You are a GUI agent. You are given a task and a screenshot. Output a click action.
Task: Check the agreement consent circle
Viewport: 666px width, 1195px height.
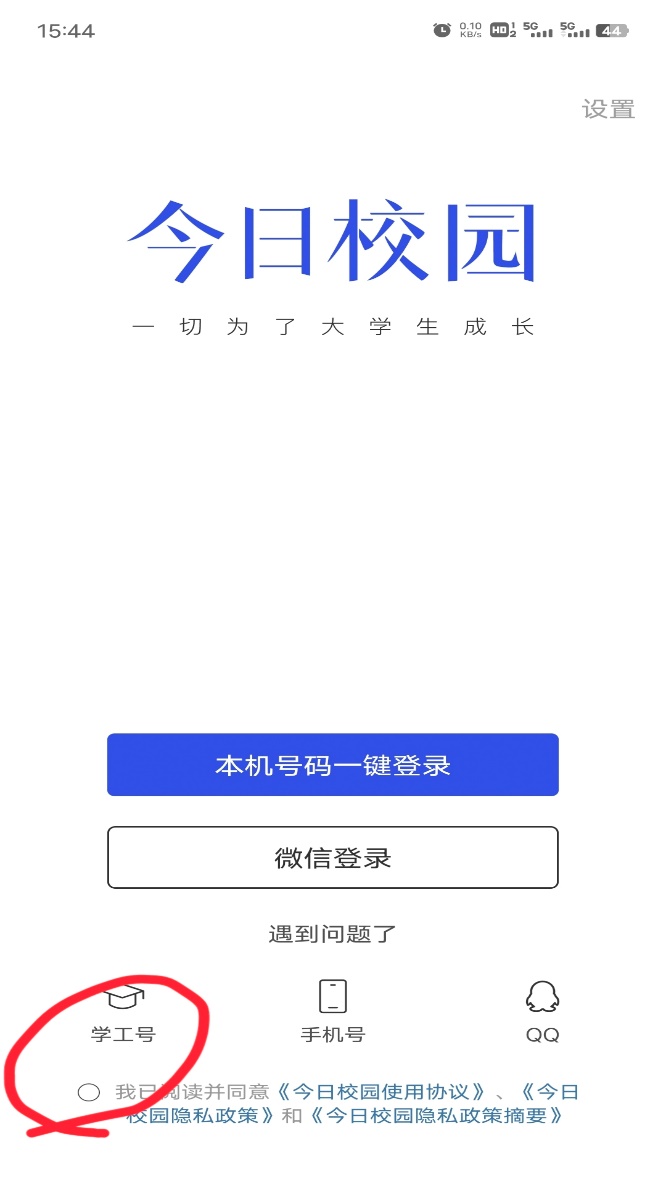89,1092
